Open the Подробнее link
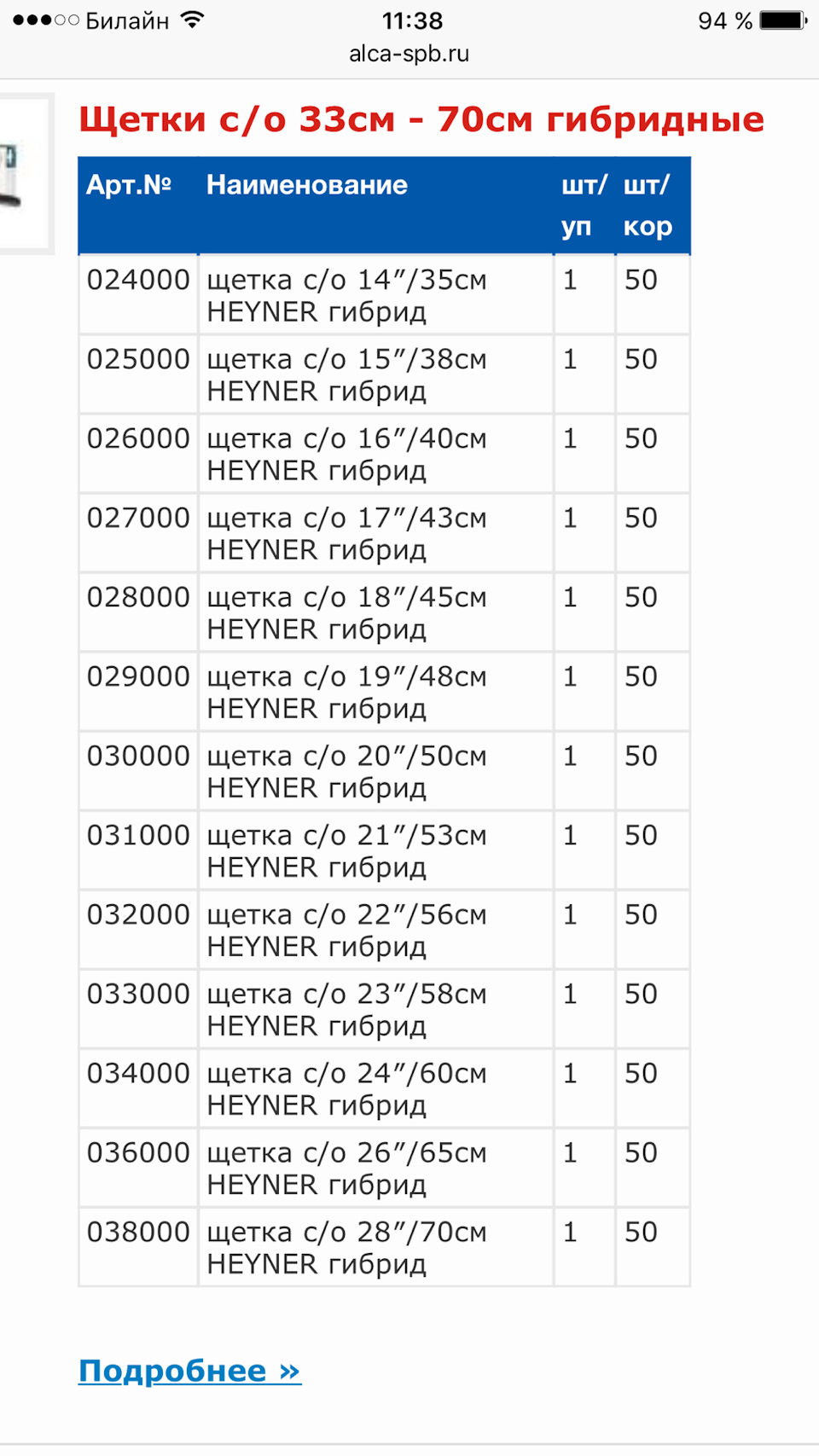The height and width of the screenshot is (1456, 819). coord(189,1371)
